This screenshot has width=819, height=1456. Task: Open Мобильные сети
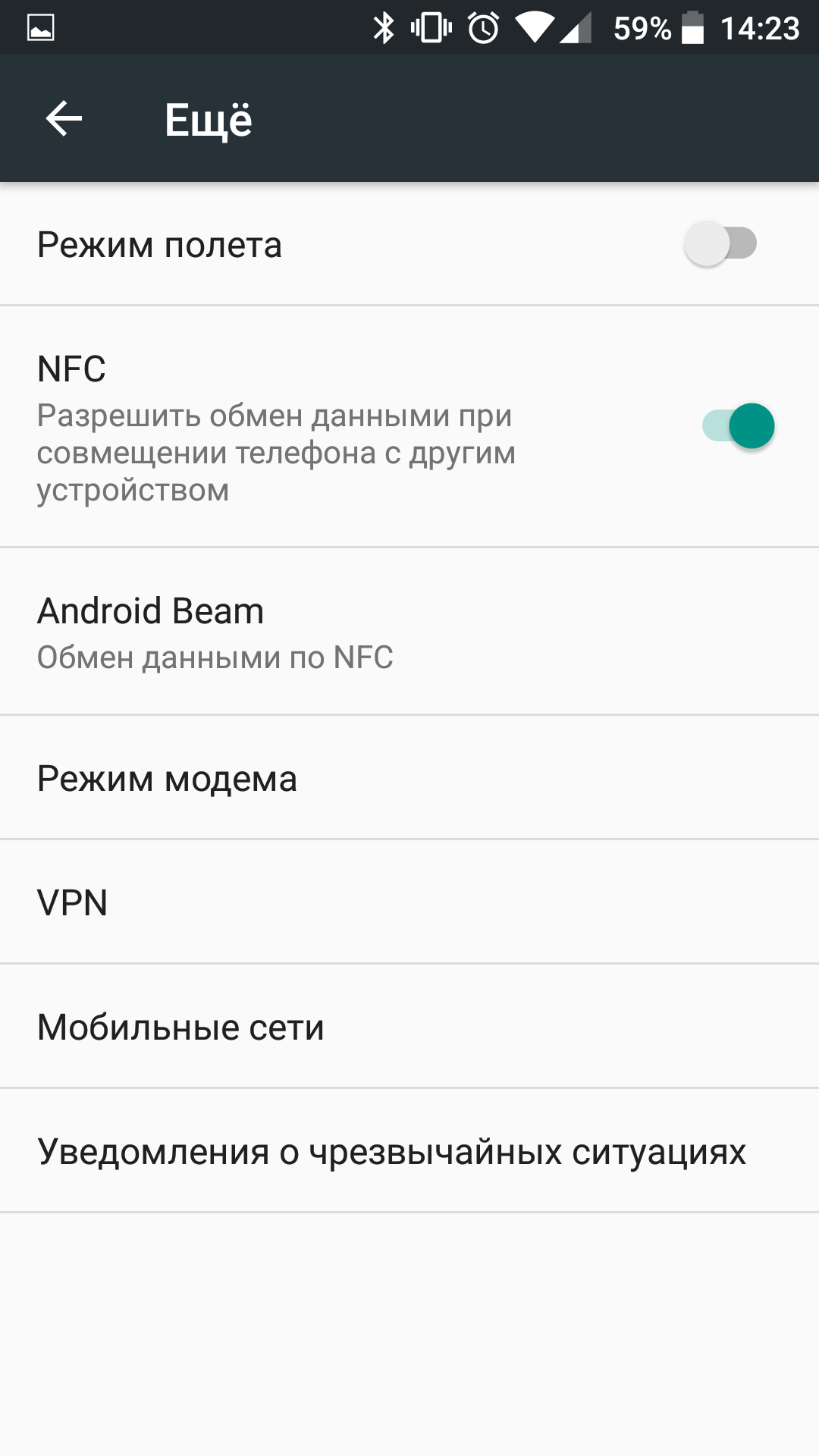tap(409, 1026)
